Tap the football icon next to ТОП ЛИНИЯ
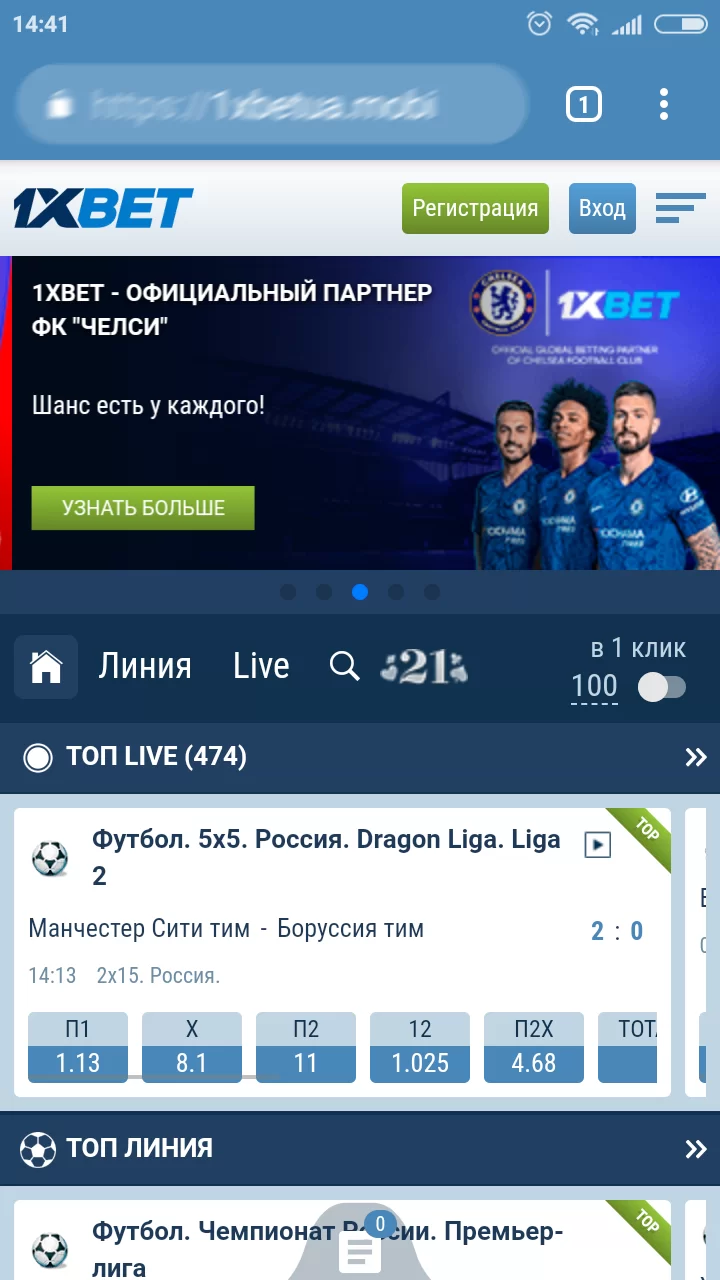This screenshot has width=720, height=1280. [40, 1148]
